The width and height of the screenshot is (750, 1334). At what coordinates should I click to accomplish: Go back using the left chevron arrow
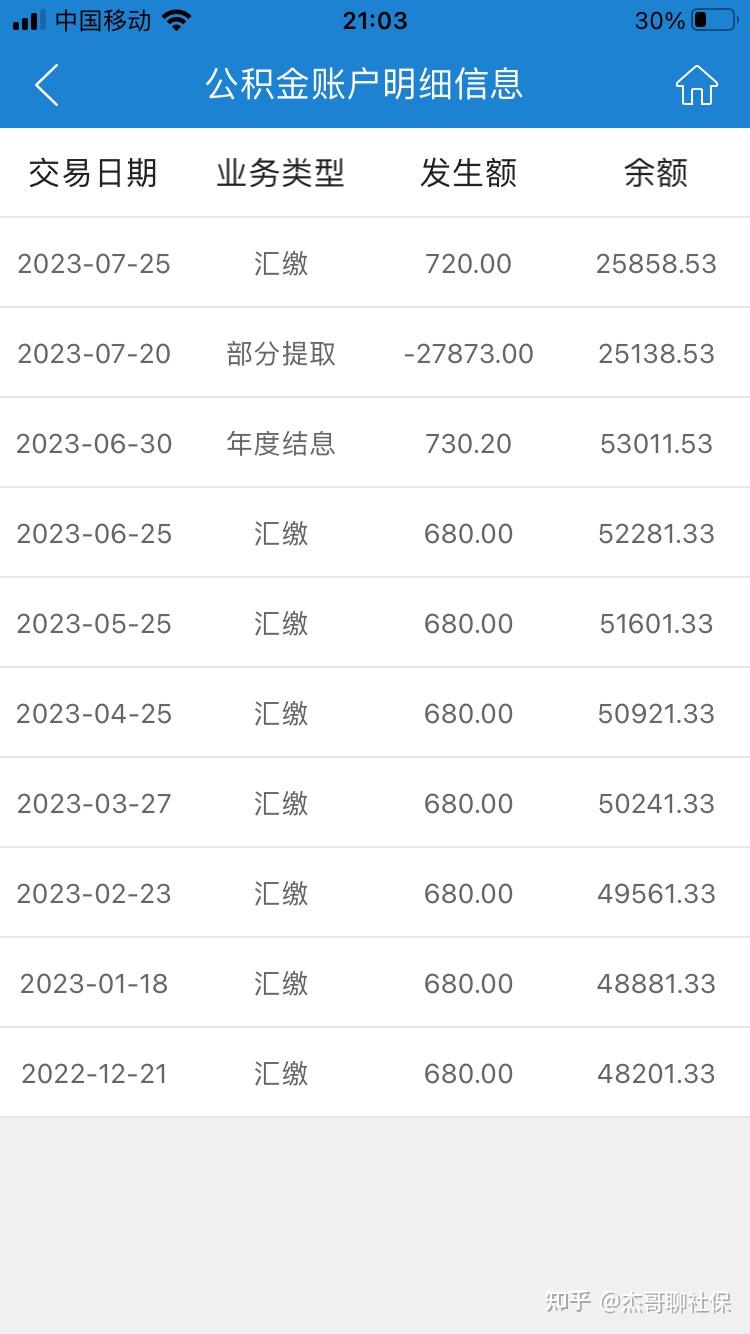click(46, 86)
